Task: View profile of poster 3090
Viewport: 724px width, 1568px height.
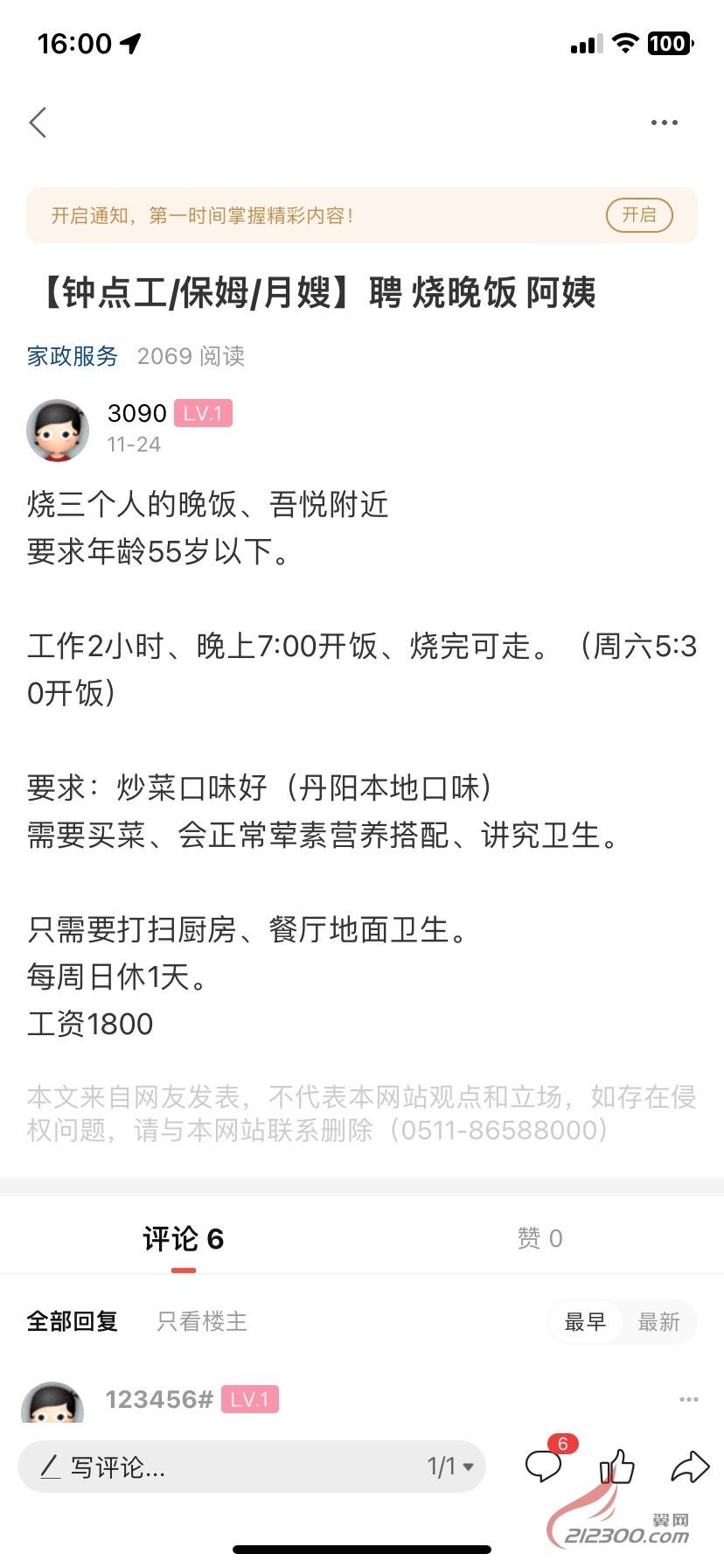Action: tap(58, 430)
